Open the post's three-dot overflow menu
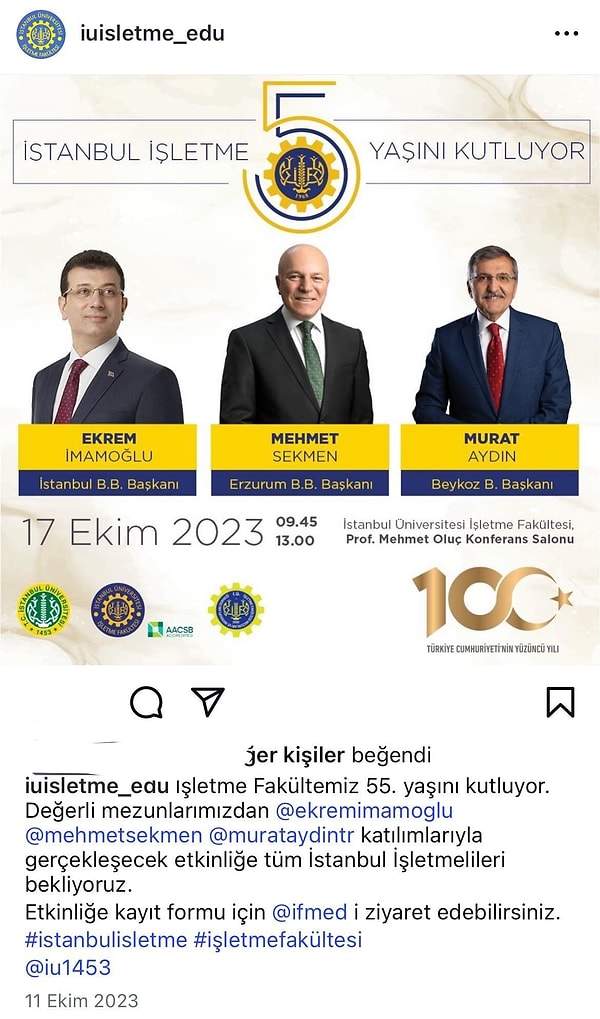Viewport: 600px width, 1019px height. (x=566, y=33)
